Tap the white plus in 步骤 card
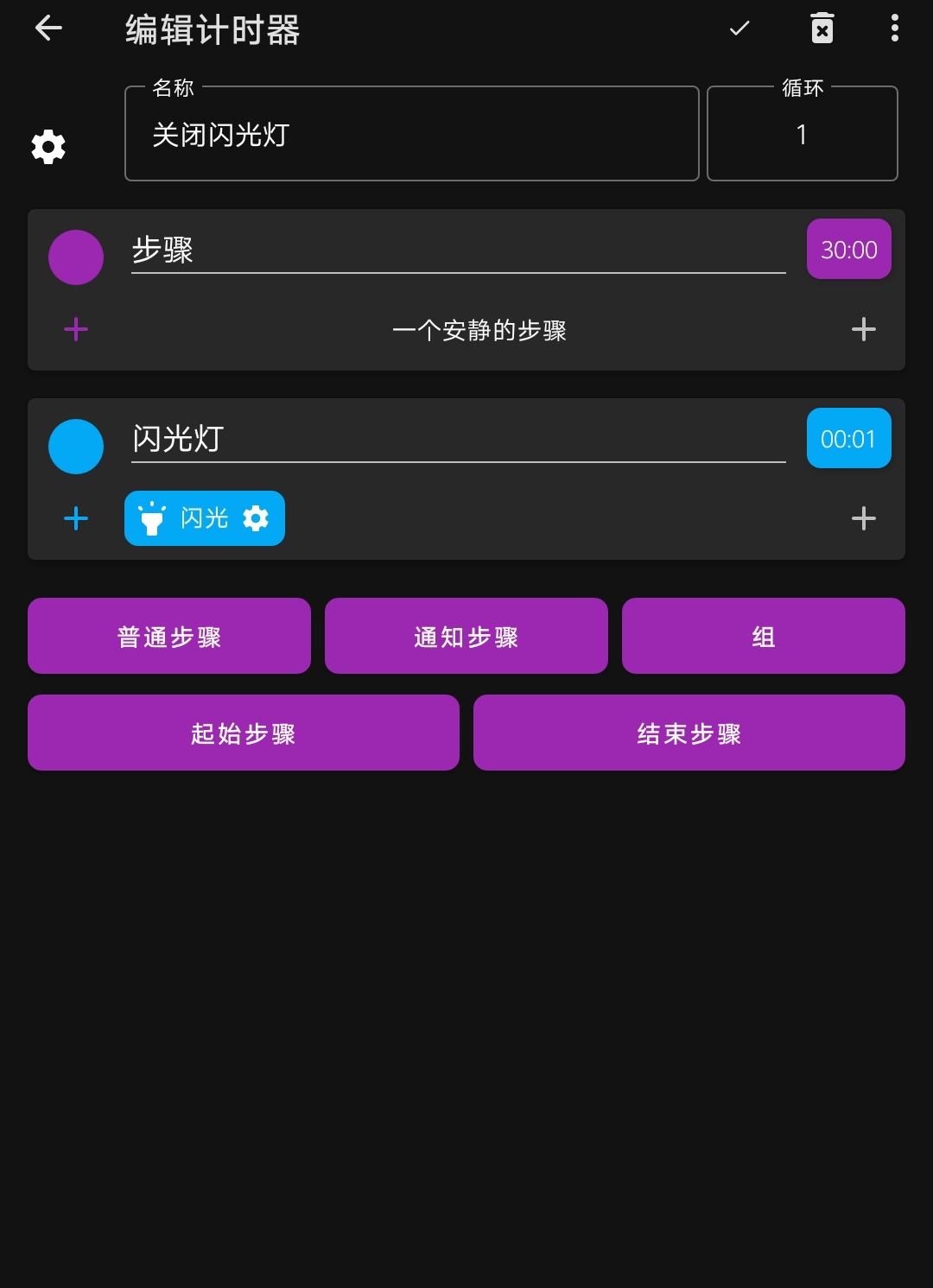Viewport: 933px width, 1288px height. (863, 329)
